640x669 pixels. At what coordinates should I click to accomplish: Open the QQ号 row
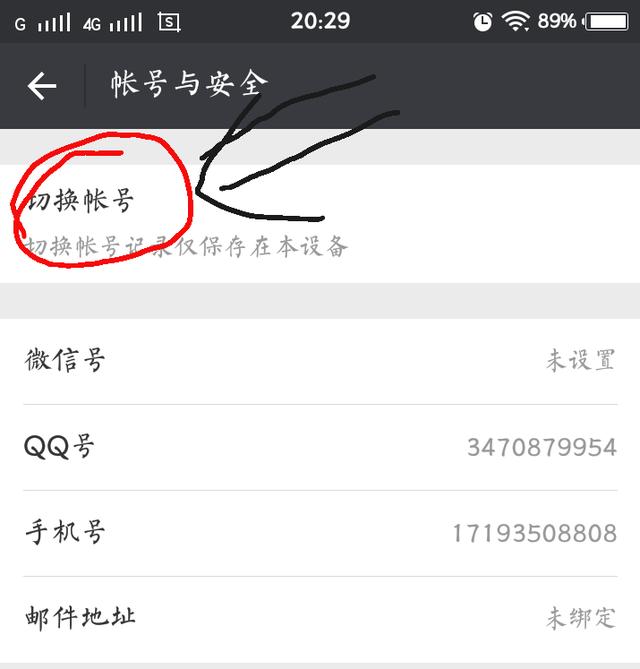click(320, 447)
